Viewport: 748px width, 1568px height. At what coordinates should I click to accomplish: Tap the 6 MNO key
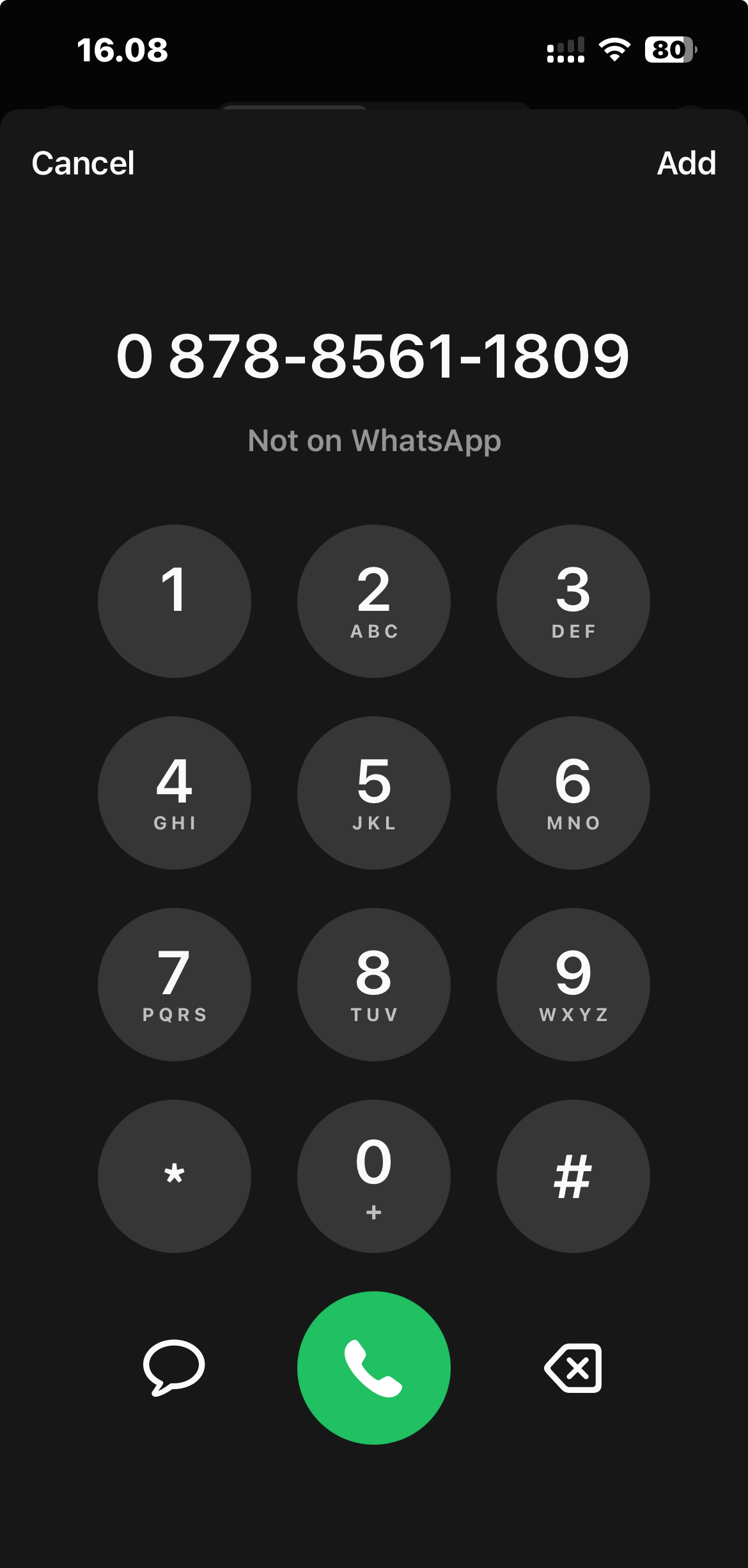pyautogui.click(x=573, y=793)
